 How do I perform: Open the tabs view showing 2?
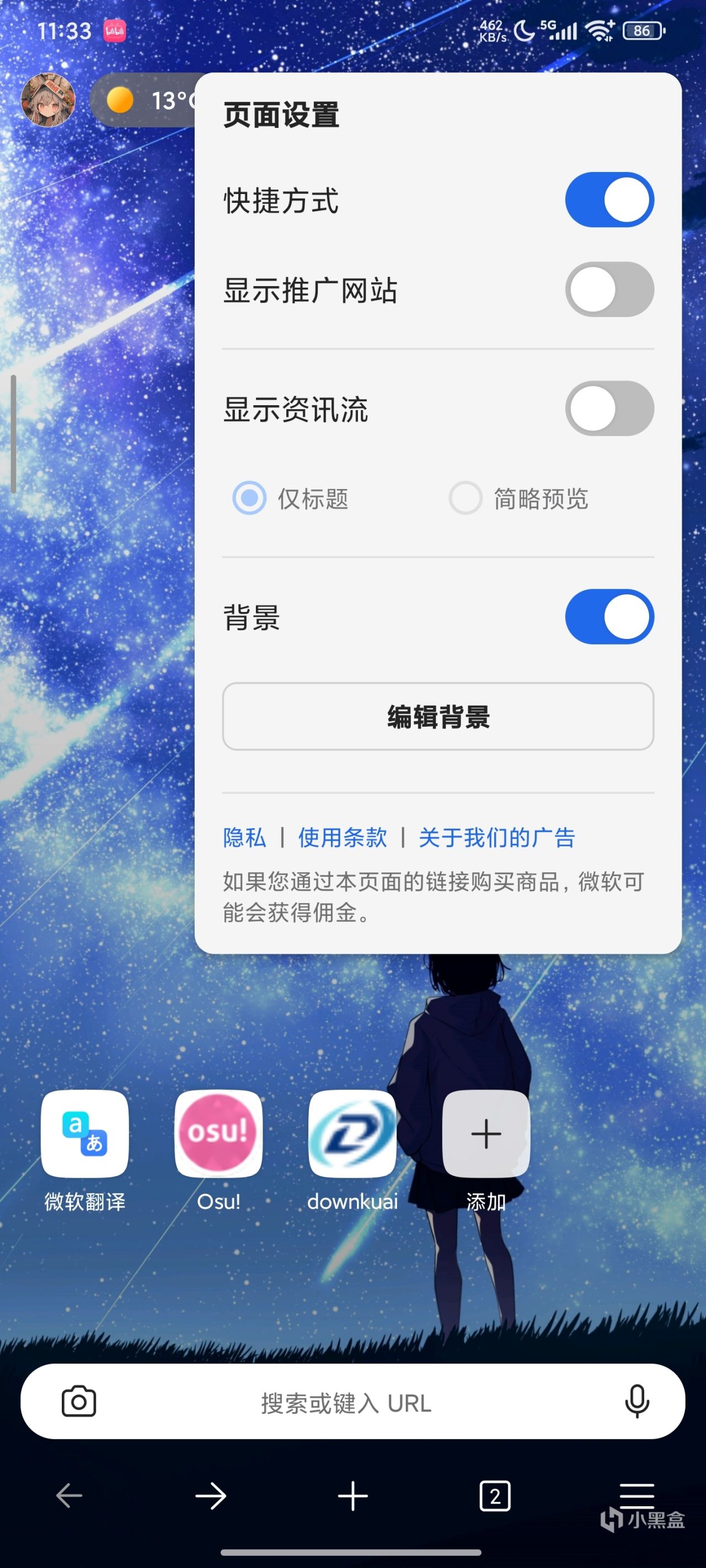(495, 1496)
